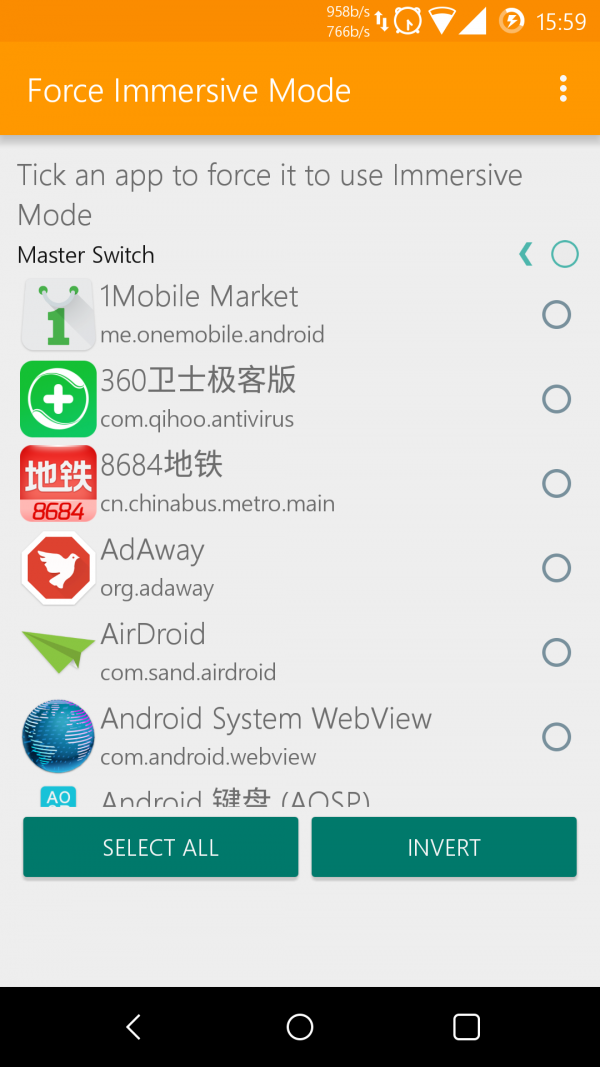Tap the arrow beside Master Switch
600x1067 pixels.
(526, 254)
